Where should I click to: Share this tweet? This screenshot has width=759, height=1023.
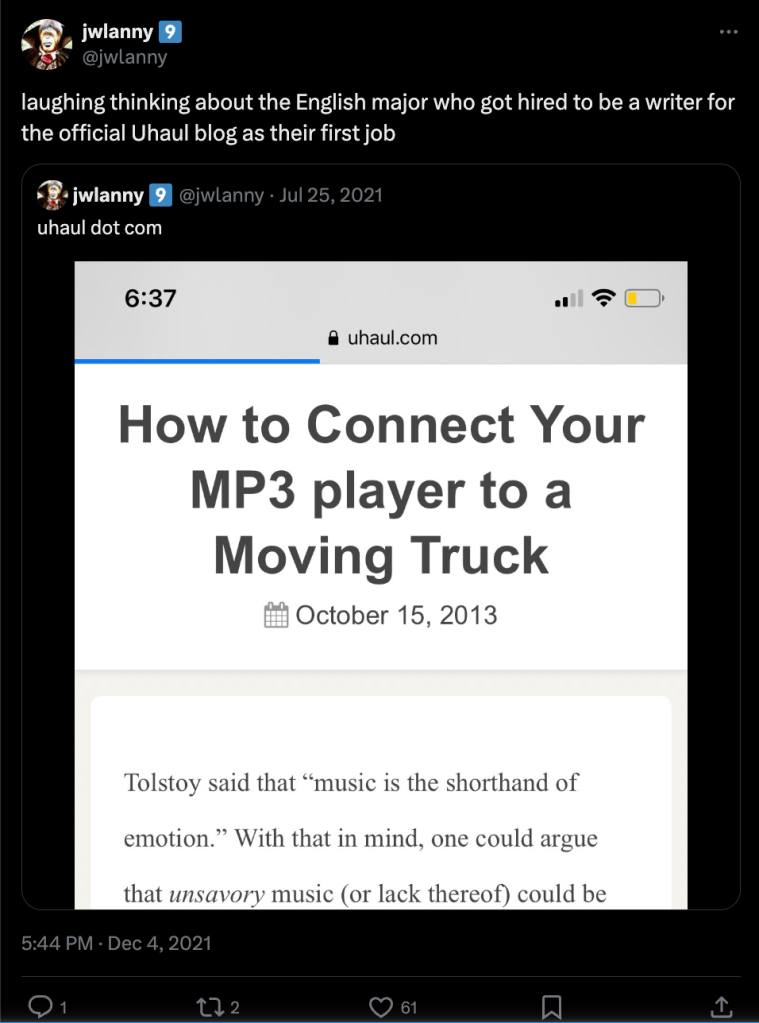click(720, 1006)
